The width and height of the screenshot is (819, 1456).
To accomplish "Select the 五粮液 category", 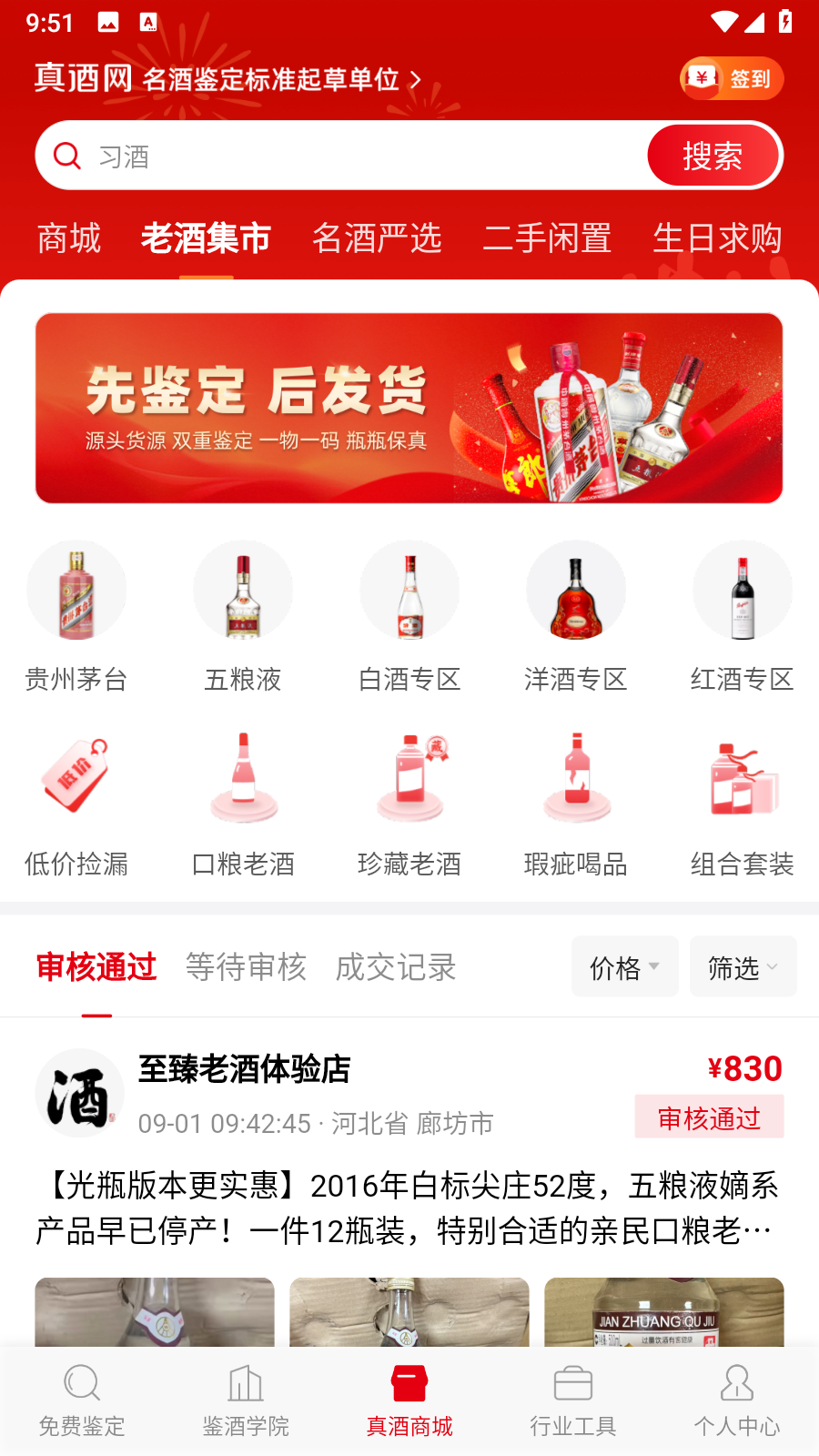I will [x=243, y=615].
